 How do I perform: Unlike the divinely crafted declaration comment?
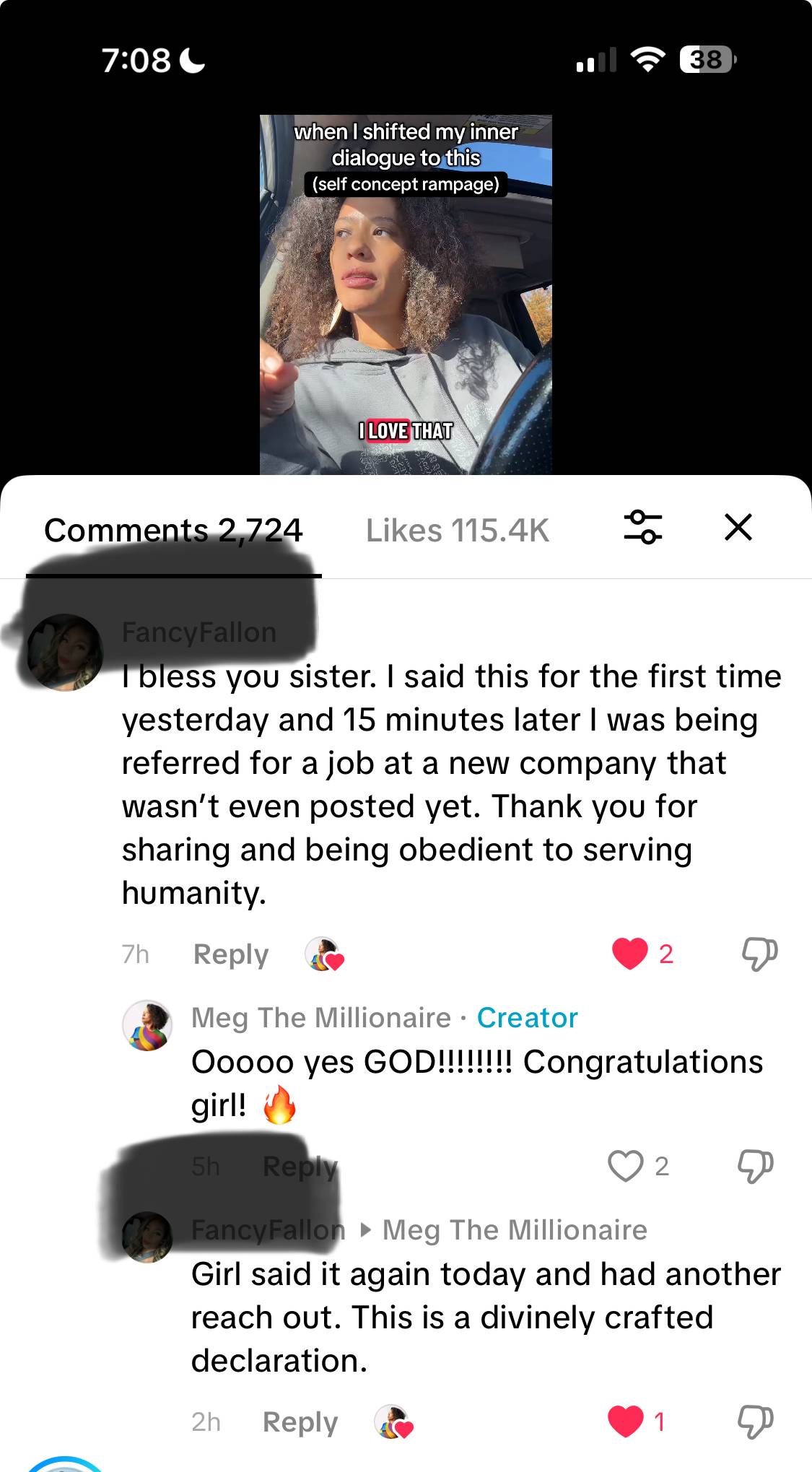(x=625, y=1421)
